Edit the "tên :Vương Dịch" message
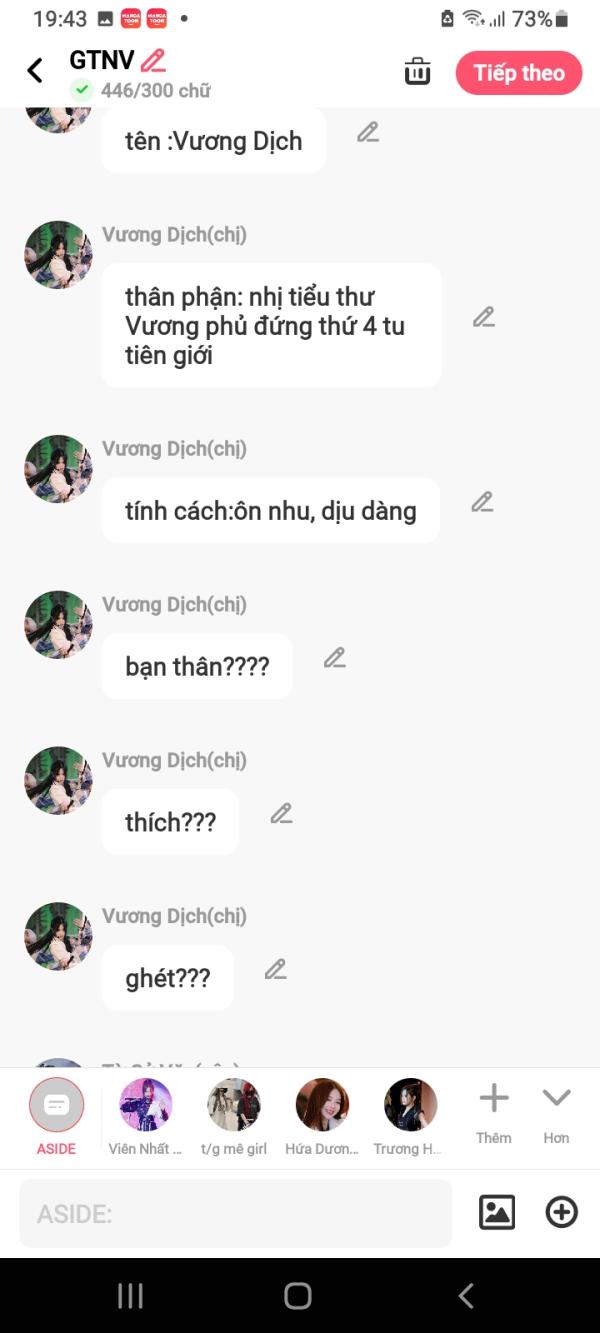 pos(368,132)
